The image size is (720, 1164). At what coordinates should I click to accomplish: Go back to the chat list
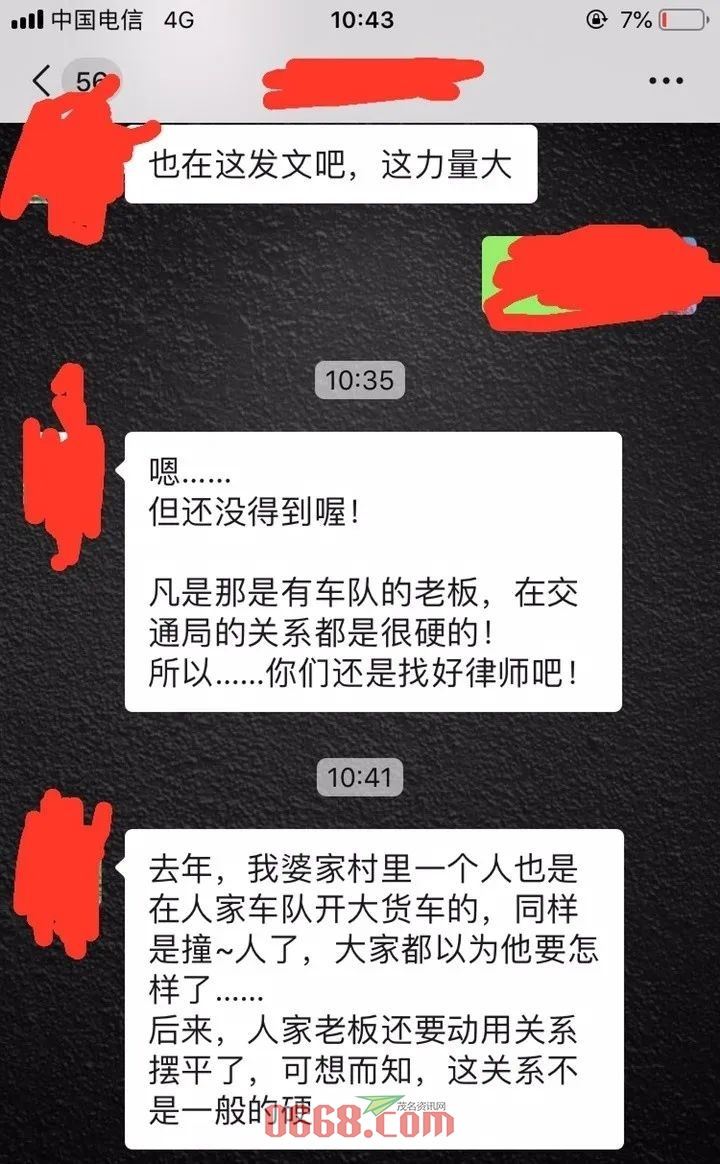tap(42, 80)
